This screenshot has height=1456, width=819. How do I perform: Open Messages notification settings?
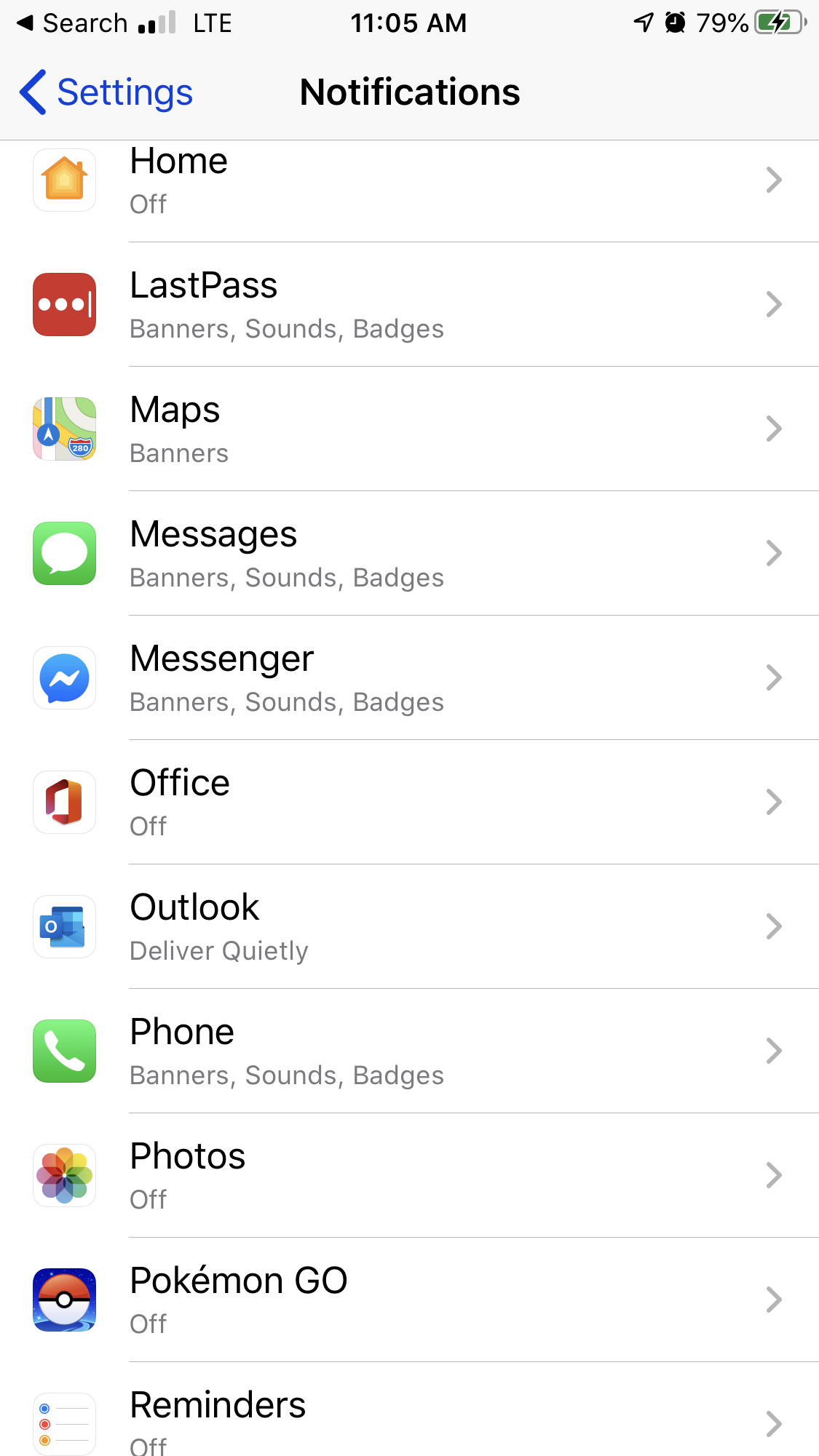click(409, 553)
